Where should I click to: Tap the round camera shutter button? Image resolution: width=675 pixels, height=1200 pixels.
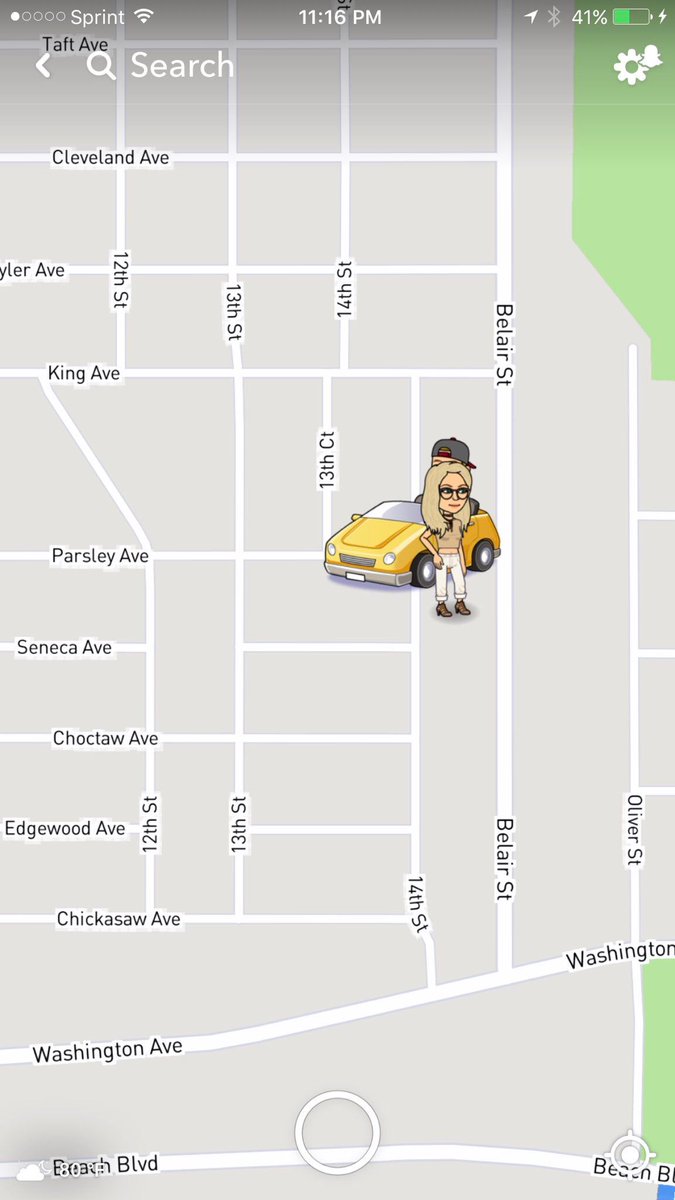click(x=337, y=1133)
